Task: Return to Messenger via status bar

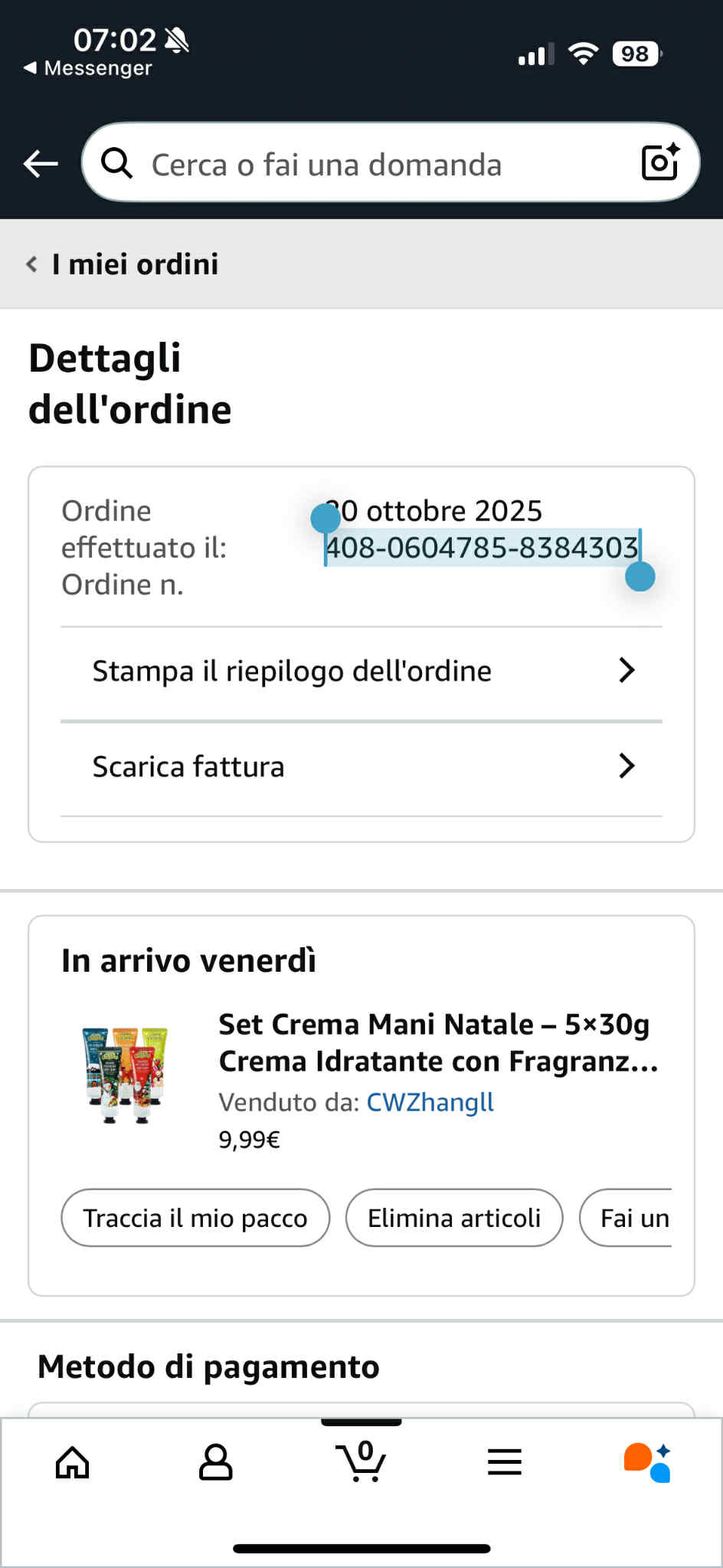Action: 88,68
